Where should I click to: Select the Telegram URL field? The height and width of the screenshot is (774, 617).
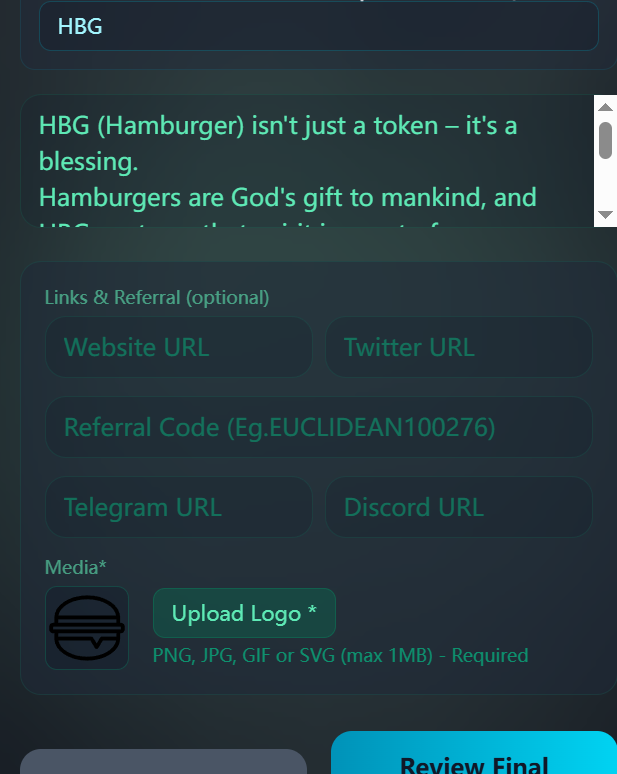pos(179,507)
